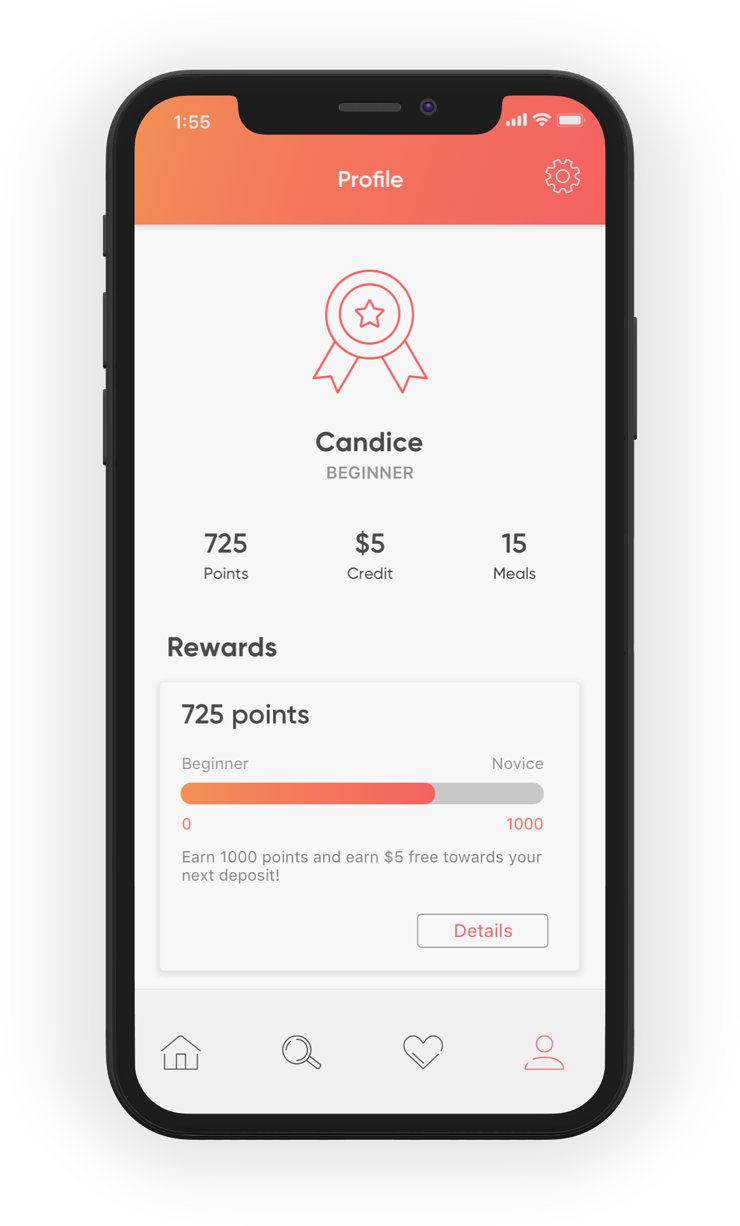Screen dimensions: 740x1226
Task: View rewards Details
Action: pyautogui.click(x=482, y=931)
